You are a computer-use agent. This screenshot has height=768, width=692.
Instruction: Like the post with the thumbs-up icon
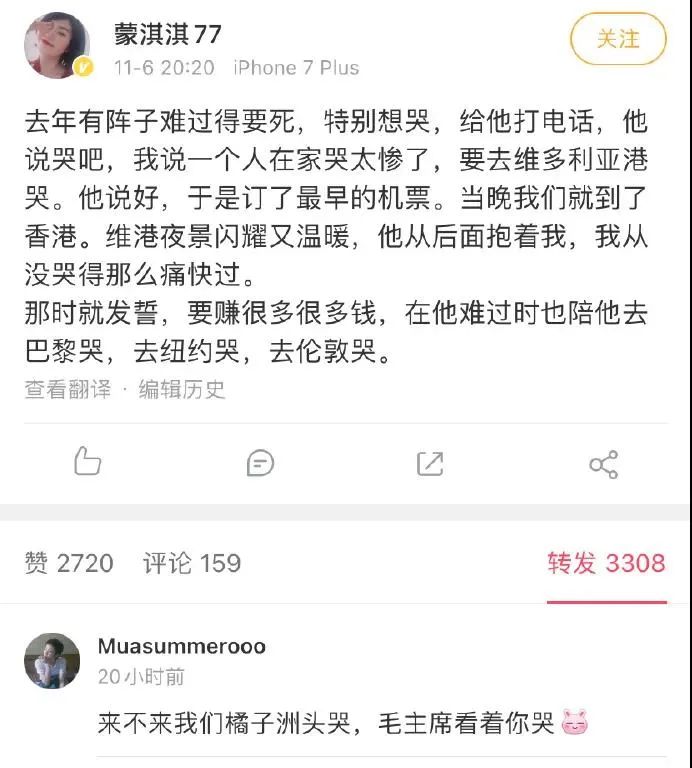coord(88,462)
